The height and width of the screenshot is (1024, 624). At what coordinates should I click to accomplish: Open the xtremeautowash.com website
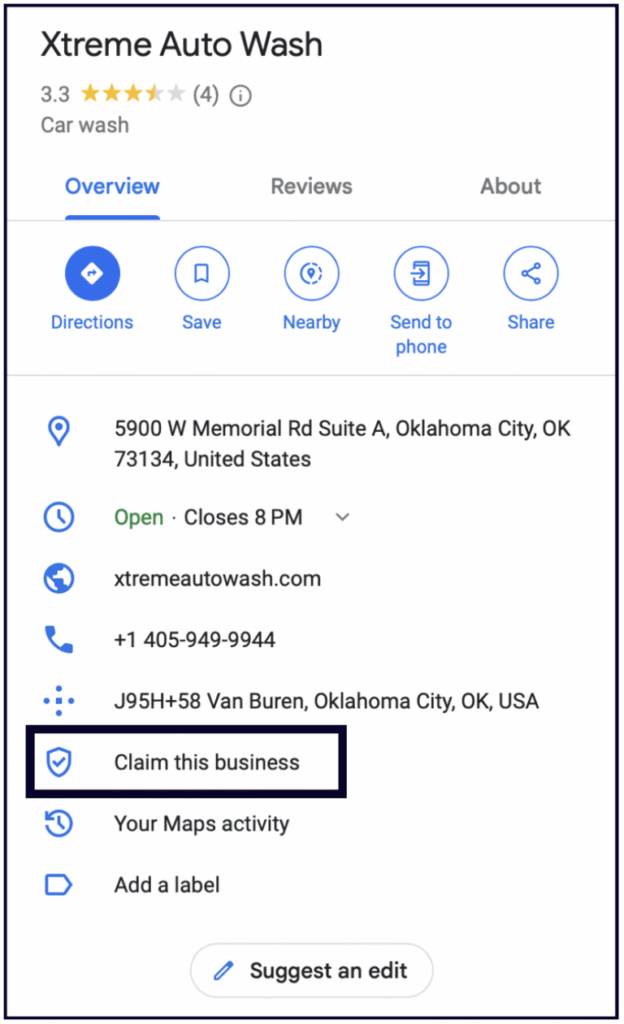click(x=217, y=579)
